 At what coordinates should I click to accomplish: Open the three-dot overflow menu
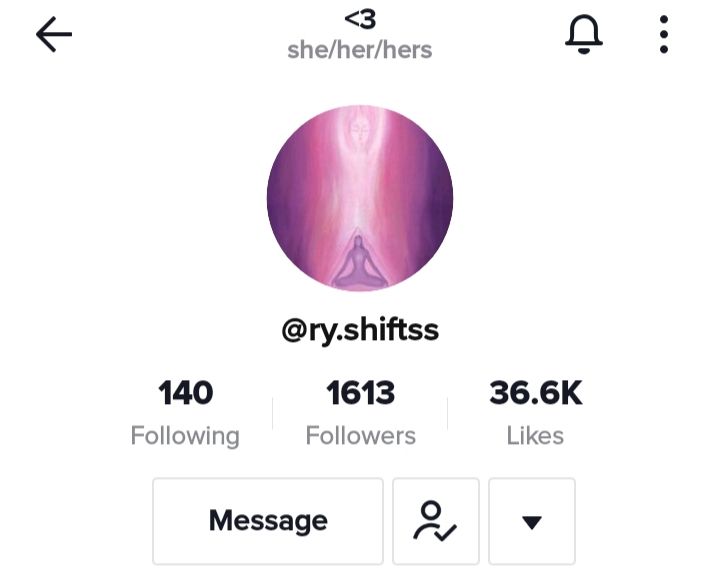(664, 34)
